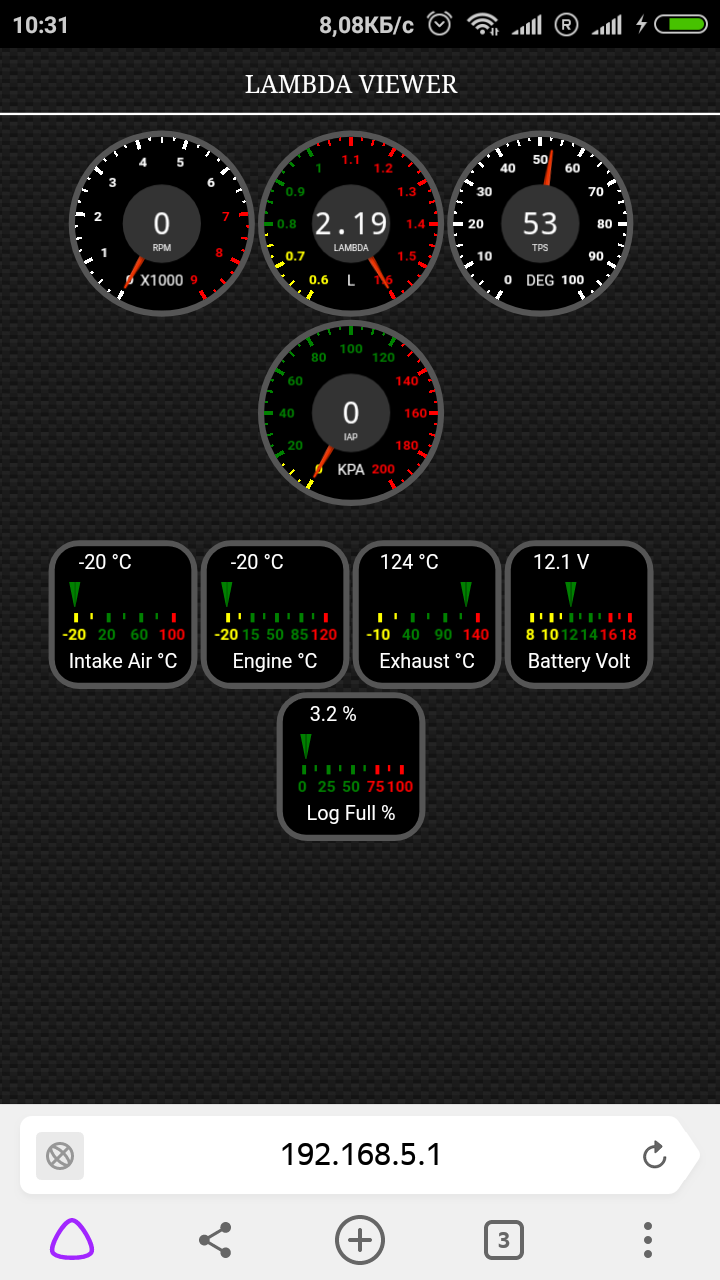Open the browser overflow menu
Screen dimensions: 720x1280
point(647,1240)
